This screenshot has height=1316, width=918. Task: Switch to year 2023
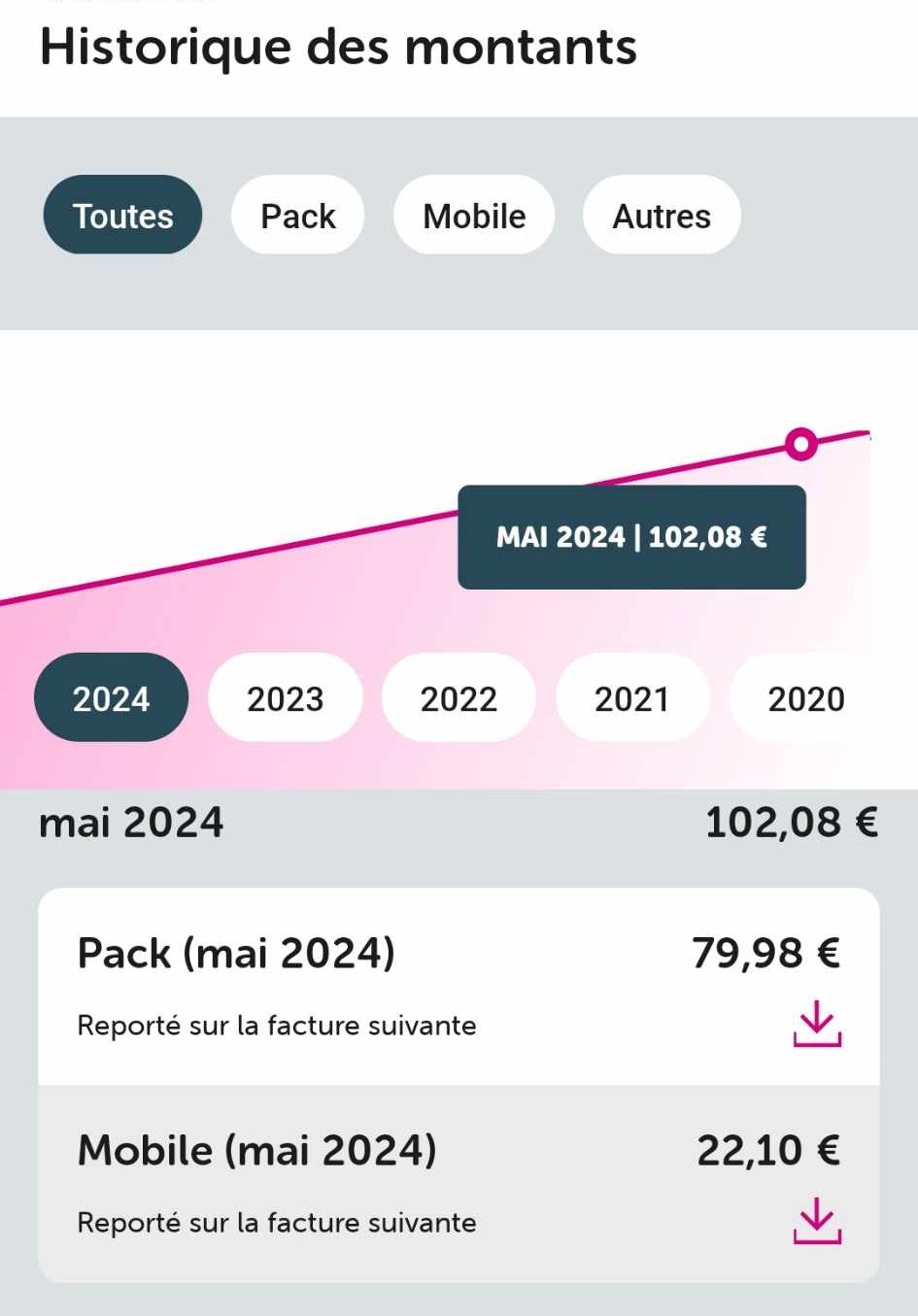pyautogui.click(x=285, y=697)
